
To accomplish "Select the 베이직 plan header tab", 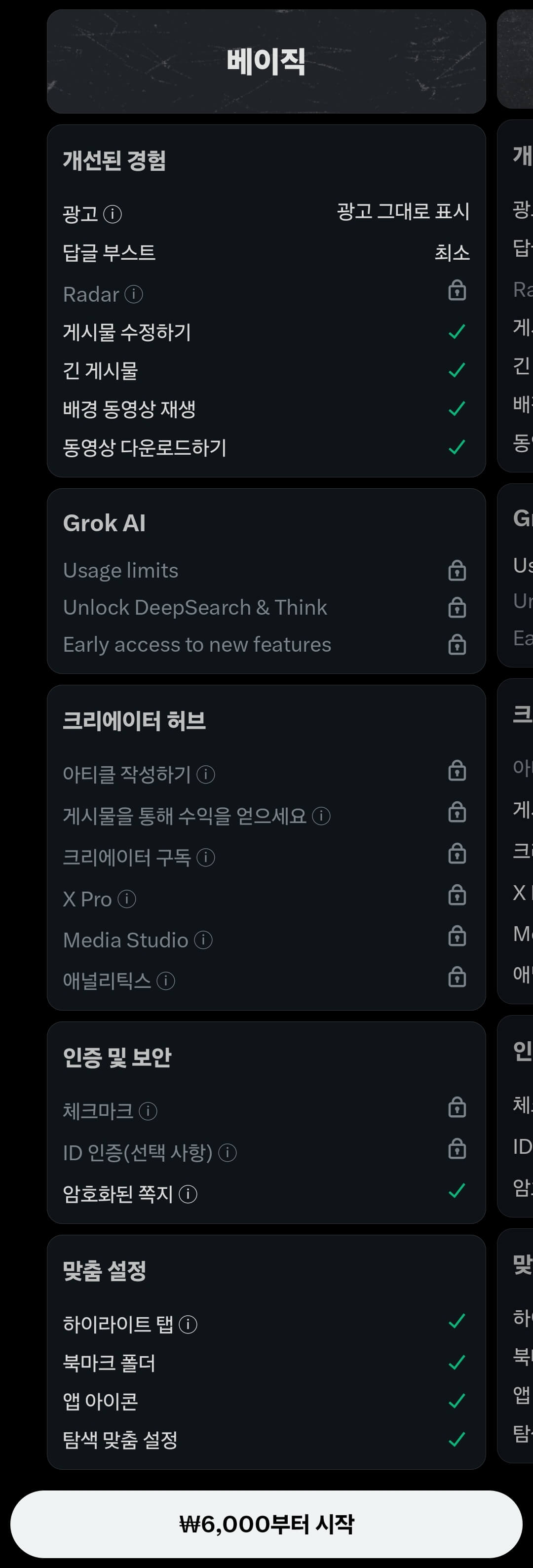I will coord(266,59).
